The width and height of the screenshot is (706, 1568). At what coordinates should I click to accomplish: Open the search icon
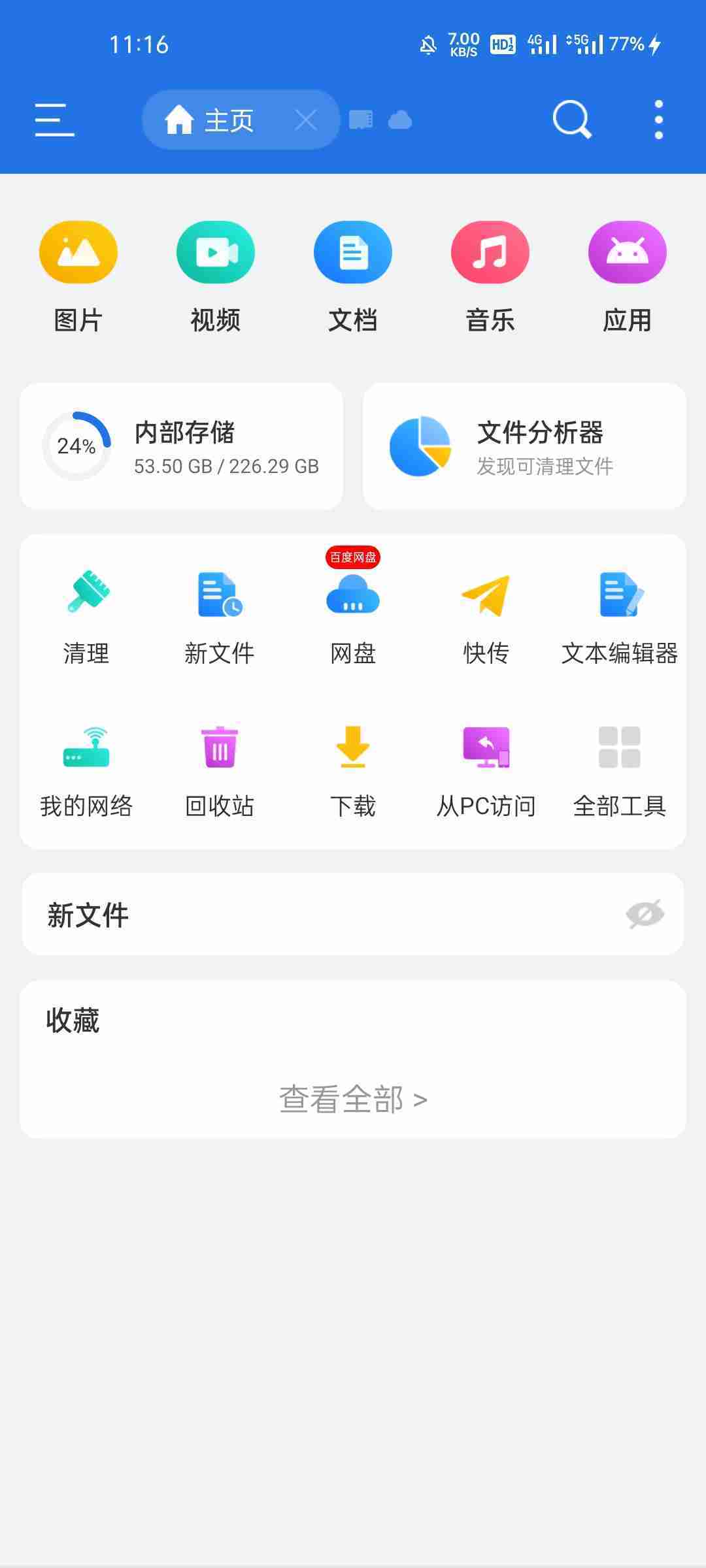tap(572, 120)
